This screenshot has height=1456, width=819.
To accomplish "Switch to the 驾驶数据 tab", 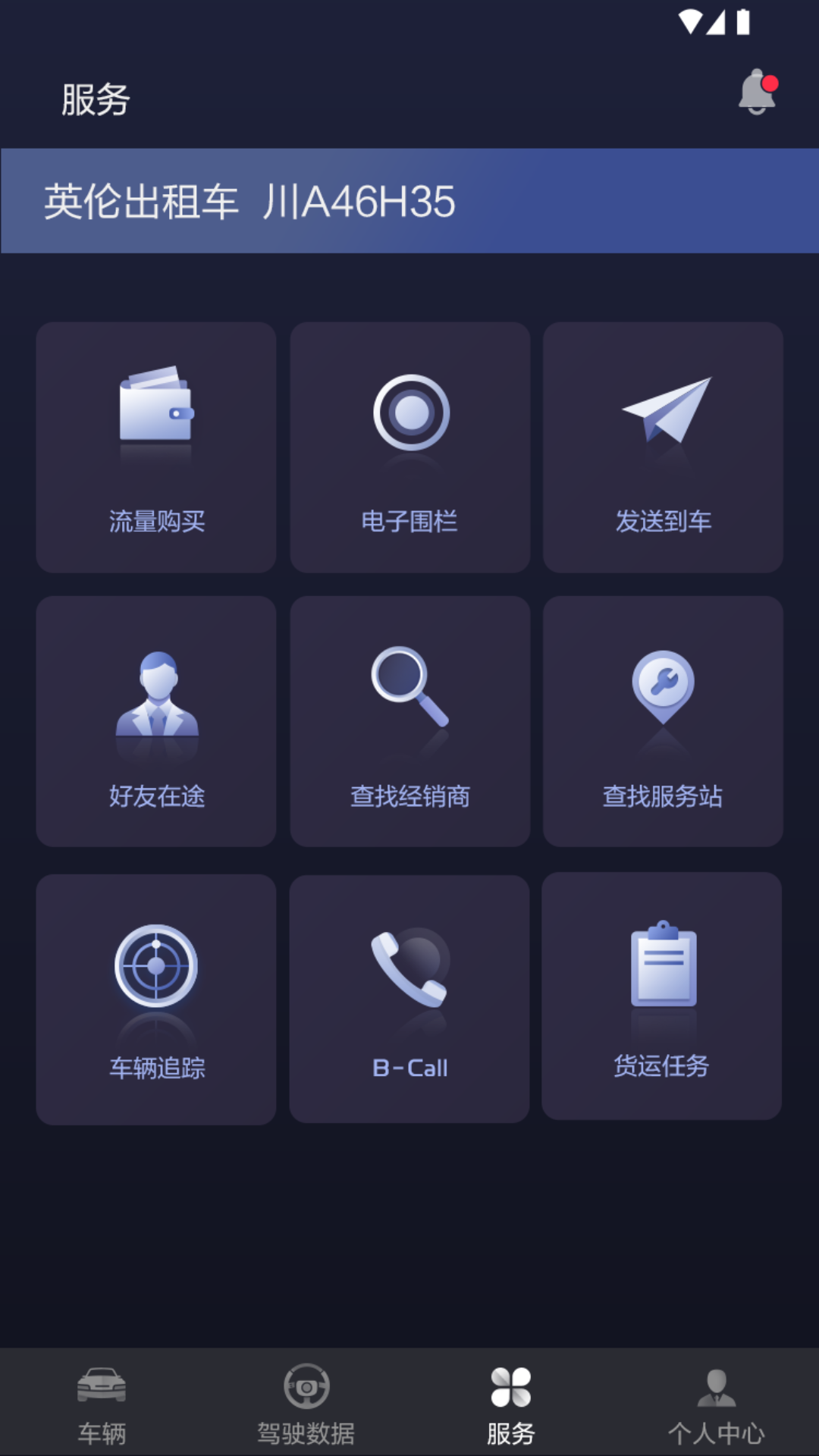I will coord(306,1404).
